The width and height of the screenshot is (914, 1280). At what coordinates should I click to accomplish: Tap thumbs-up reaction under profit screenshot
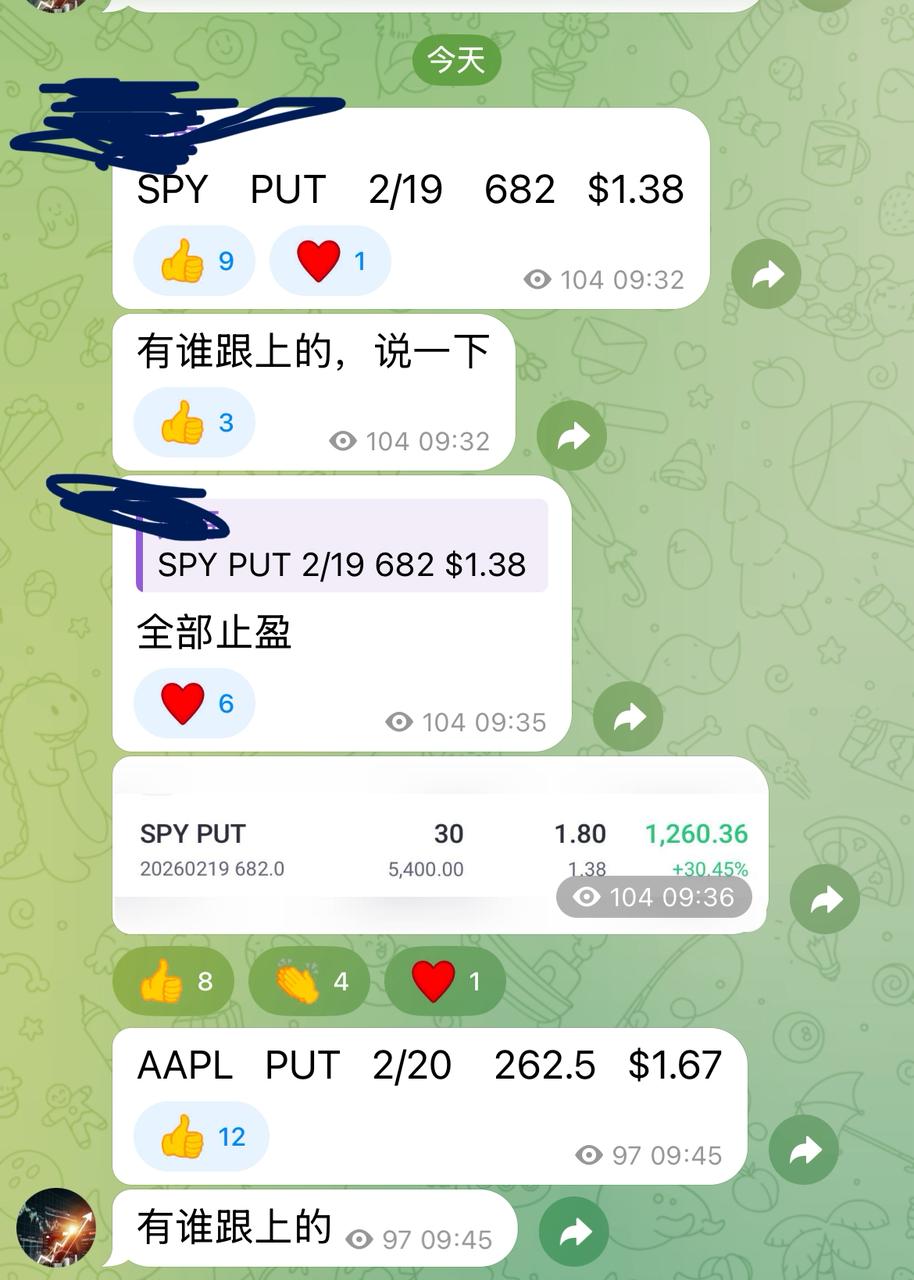coord(173,982)
